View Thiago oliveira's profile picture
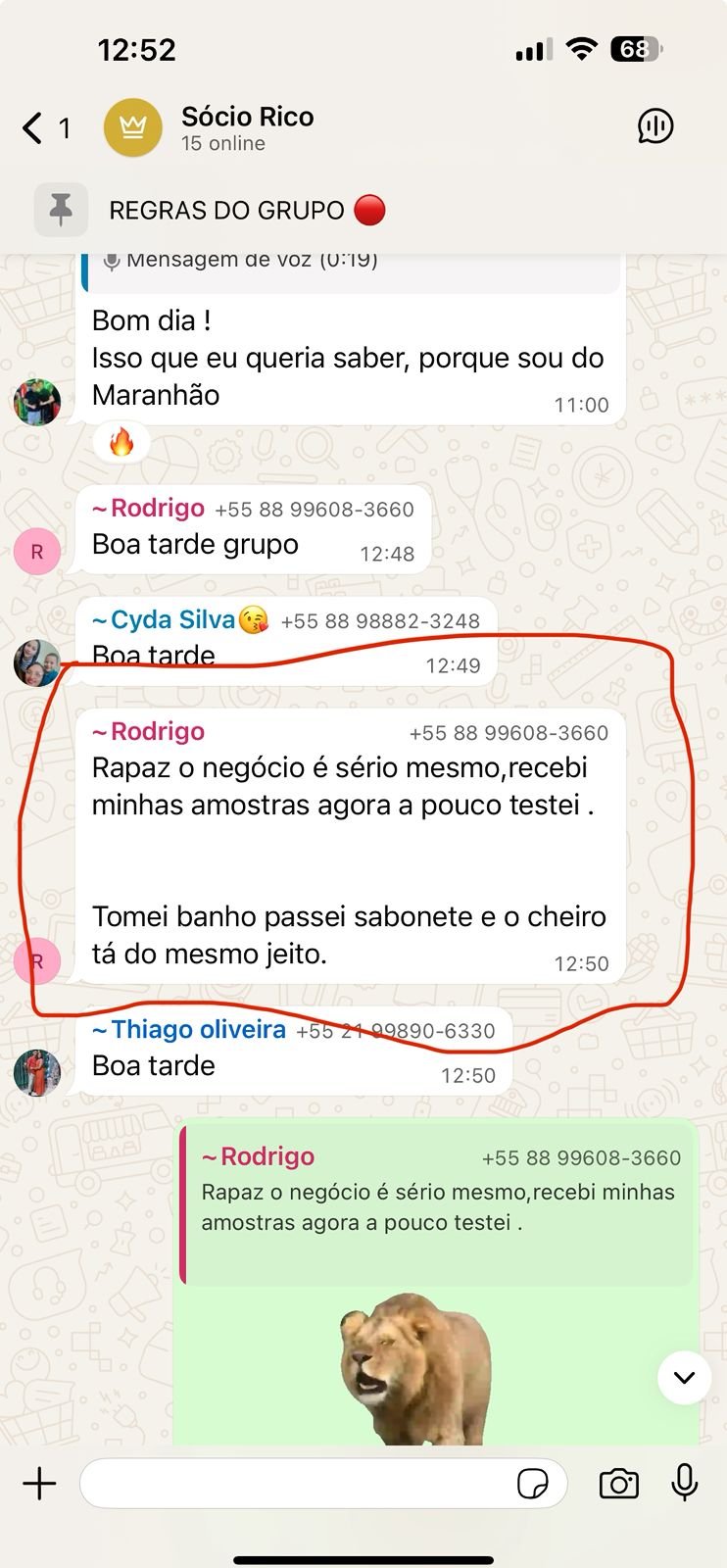Screen dimensions: 727x1568 tap(37, 1071)
